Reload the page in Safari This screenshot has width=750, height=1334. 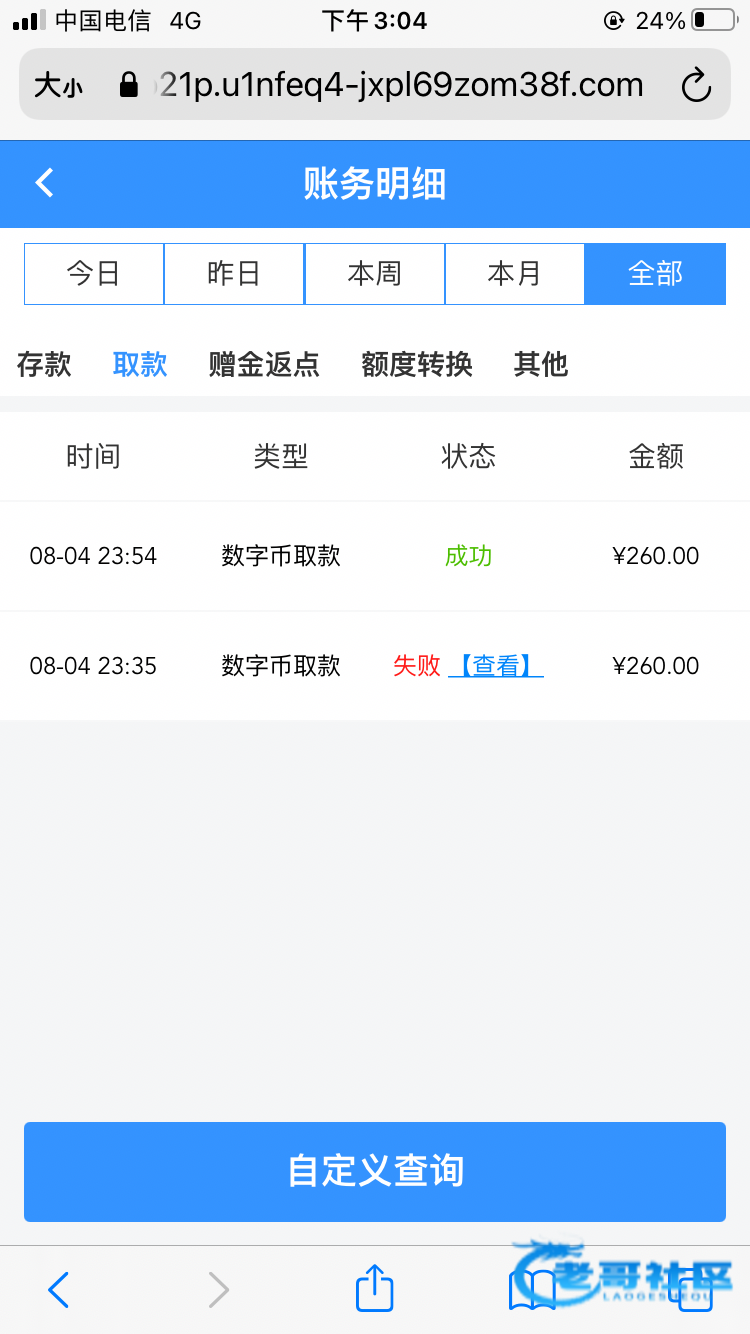696,86
